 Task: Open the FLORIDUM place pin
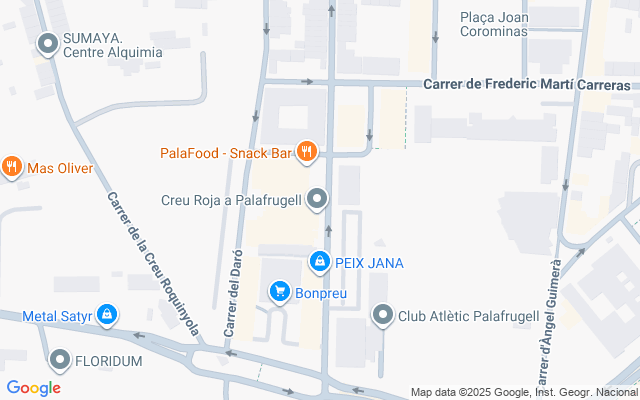(x=60, y=360)
